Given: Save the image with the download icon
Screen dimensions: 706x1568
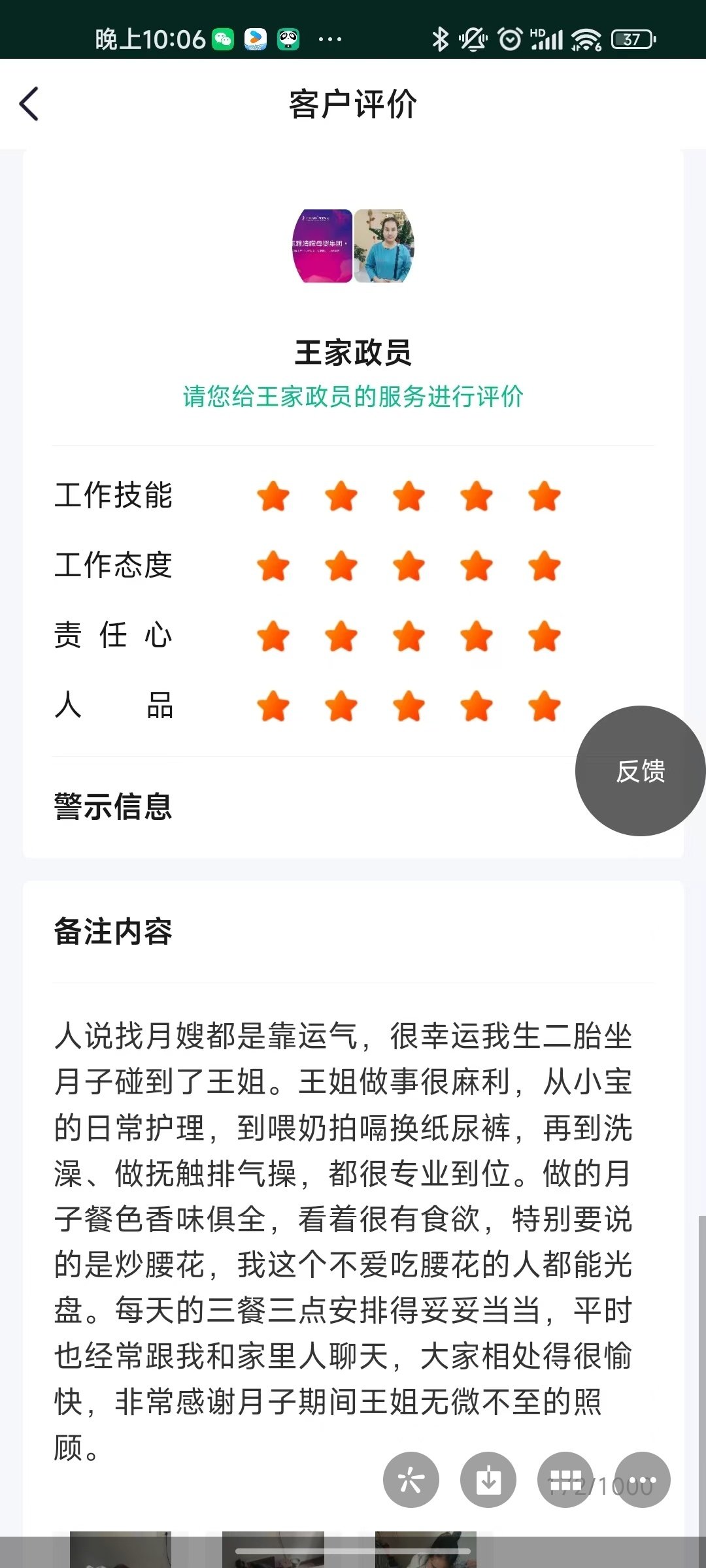Looking at the screenshot, I should (x=488, y=1480).
